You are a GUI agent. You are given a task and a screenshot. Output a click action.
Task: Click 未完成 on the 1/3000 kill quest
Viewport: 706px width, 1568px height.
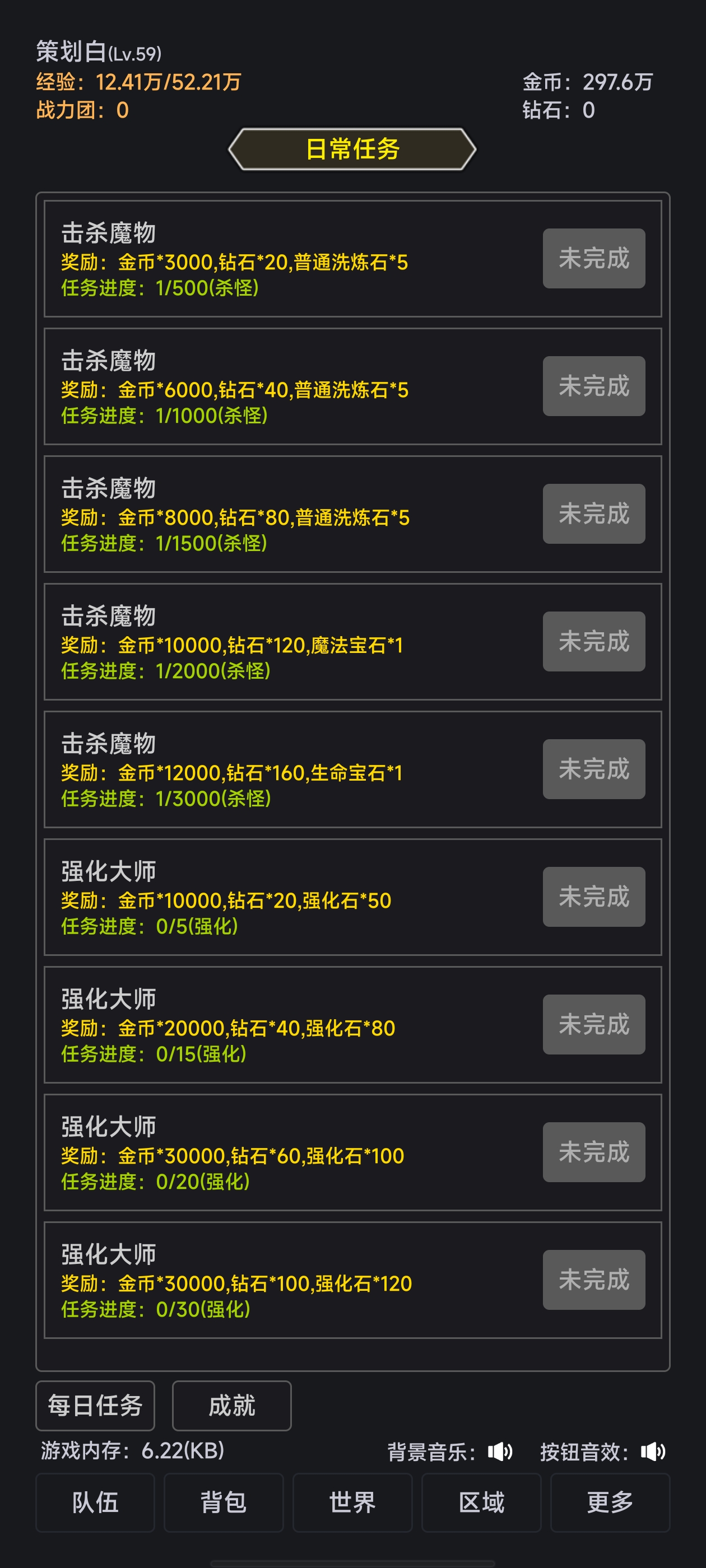coord(593,769)
